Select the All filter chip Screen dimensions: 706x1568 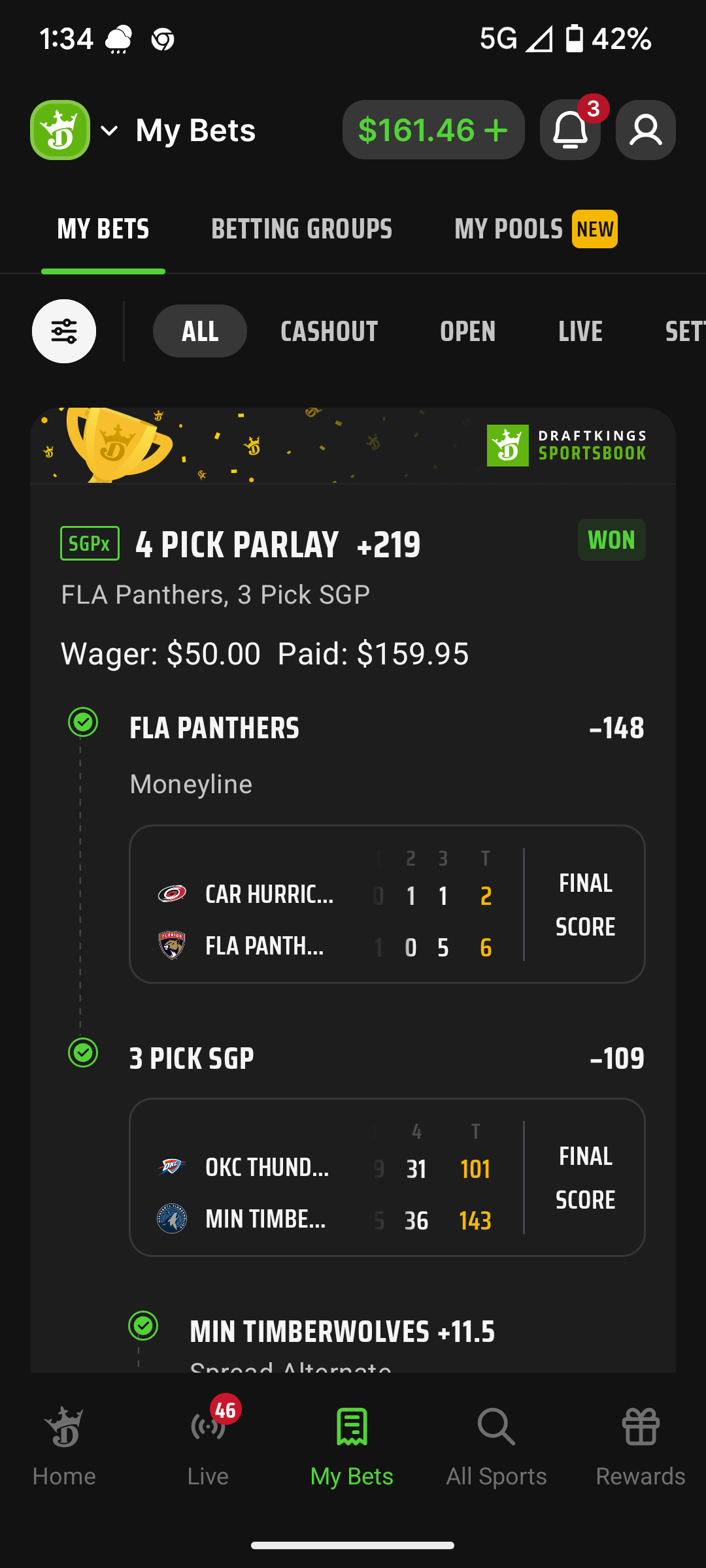200,331
